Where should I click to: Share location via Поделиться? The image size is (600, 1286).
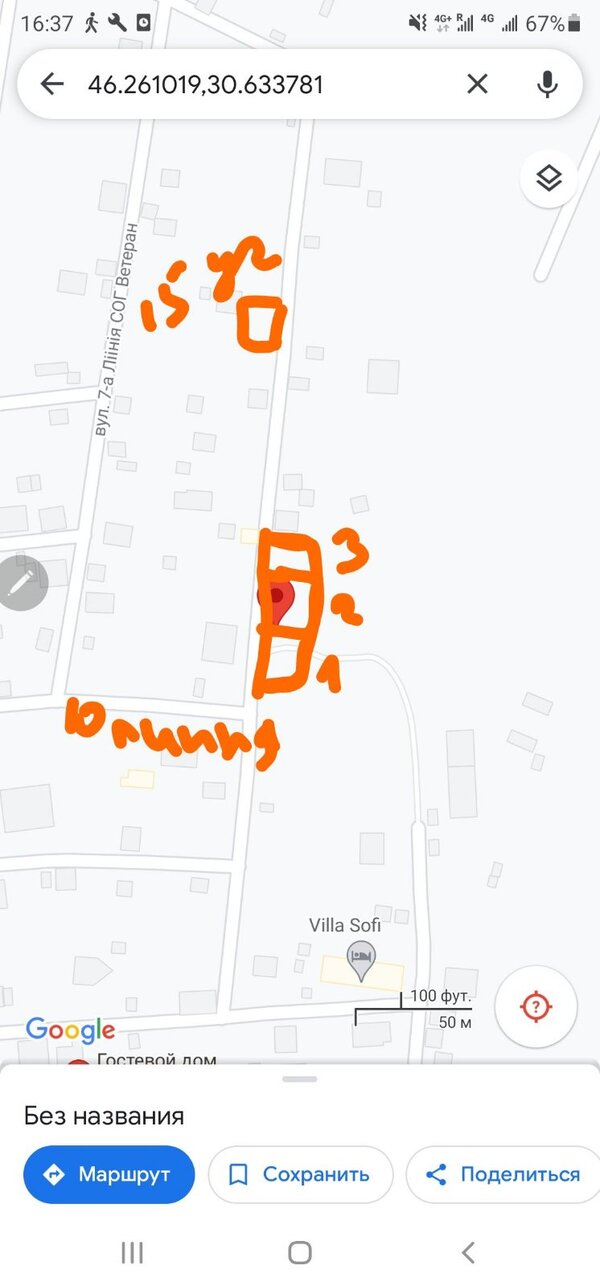503,1174
